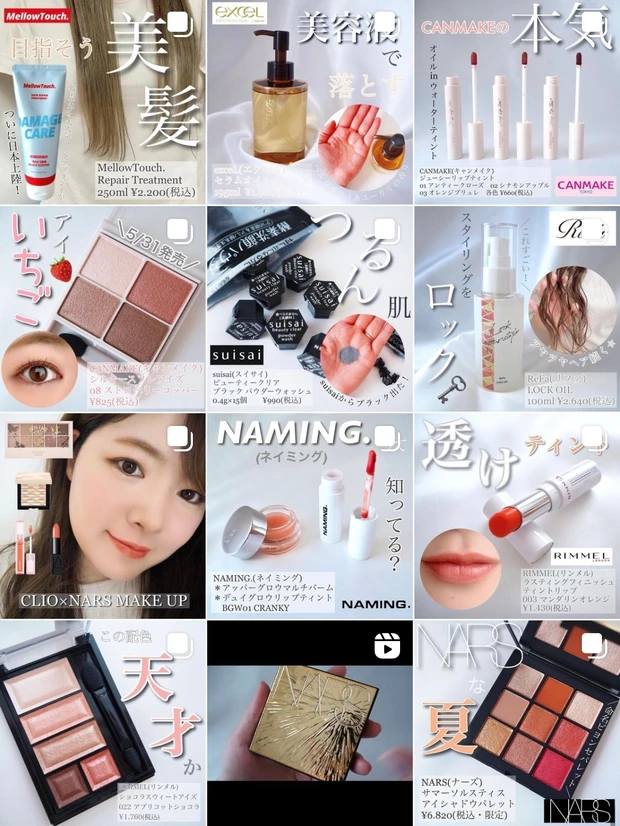Image resolution: width=620 pixels, height=826 pixels.
Task: Open the suisai black powder wash post
Action: pyautogui.click(x=309, y=309)
